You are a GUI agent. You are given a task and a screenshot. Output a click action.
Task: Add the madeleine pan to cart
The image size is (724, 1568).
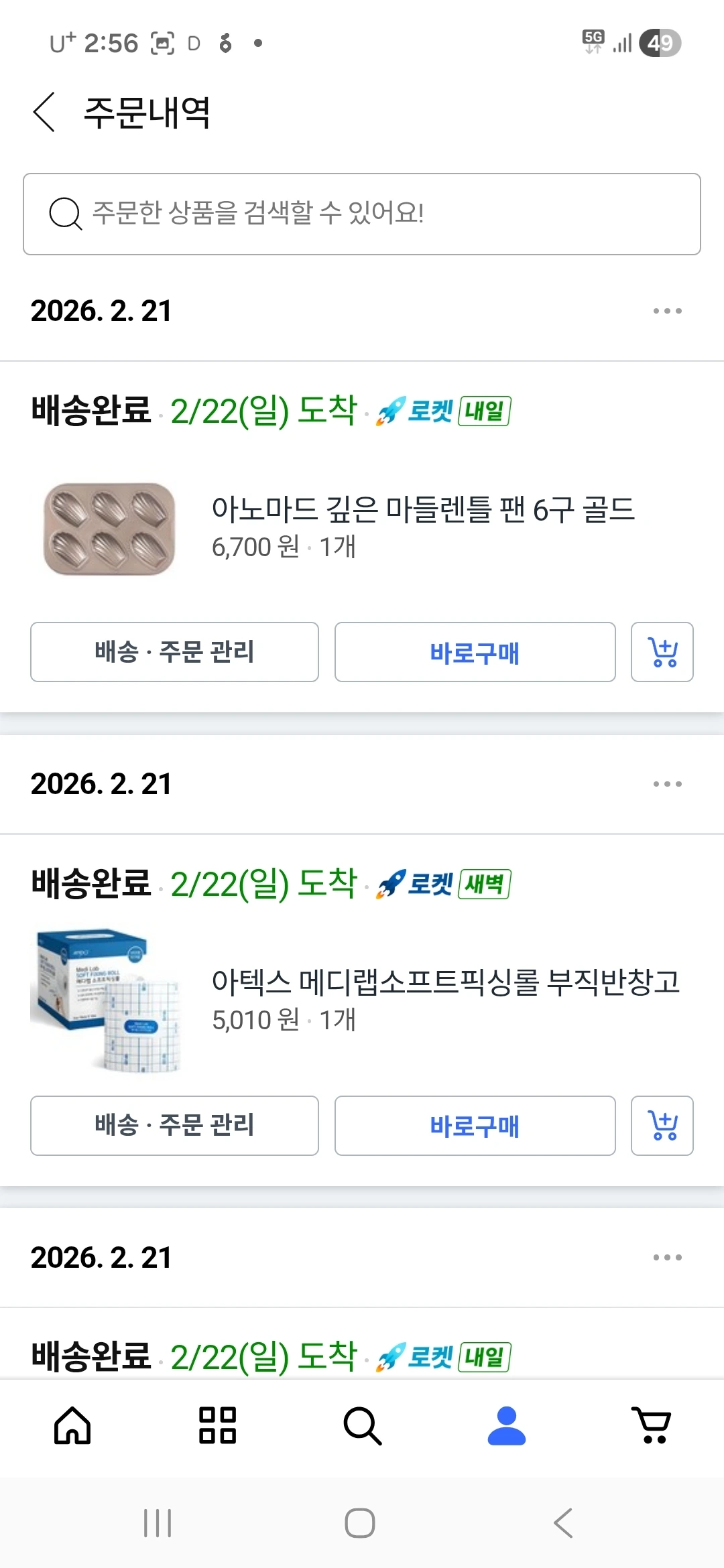click(662, 652)
